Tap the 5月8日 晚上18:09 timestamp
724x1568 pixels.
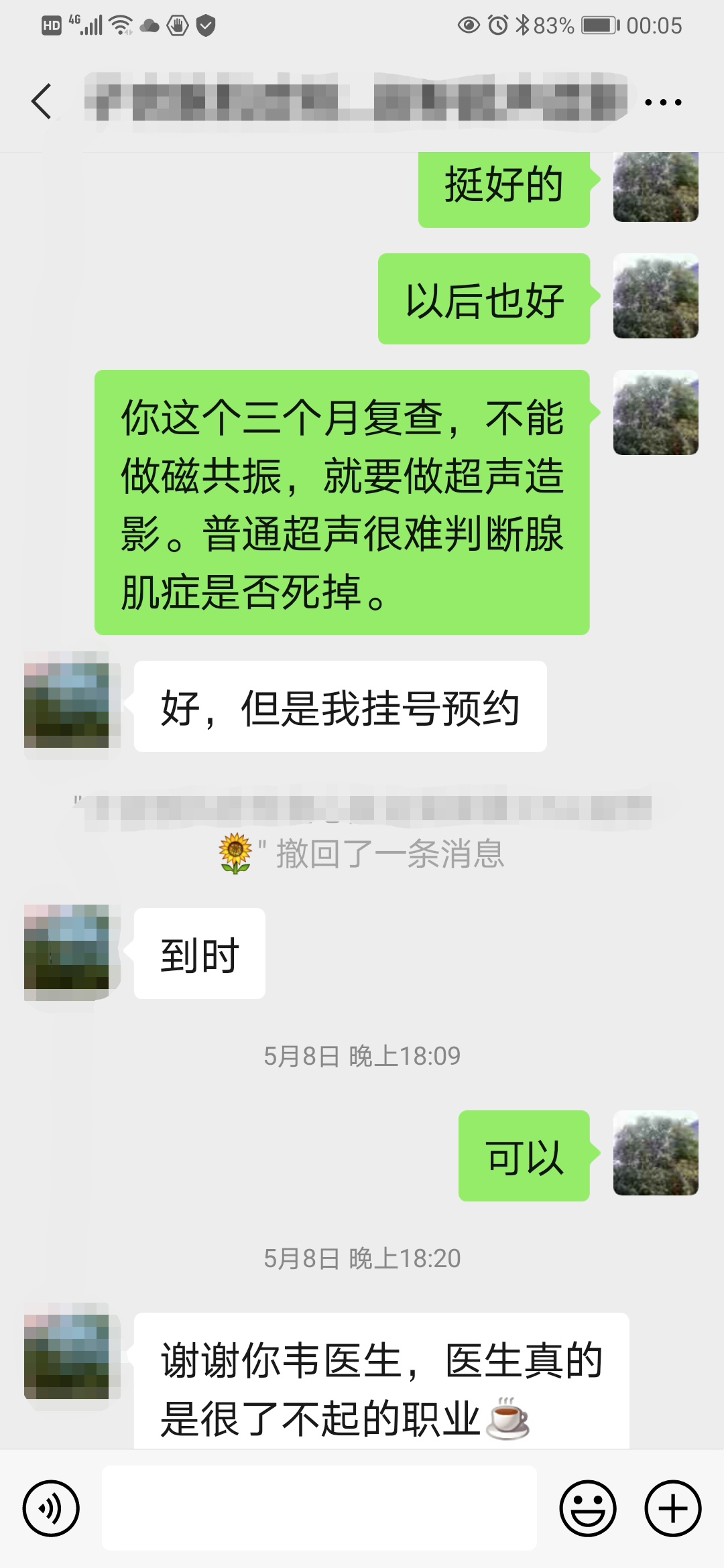pos(362,1053)
